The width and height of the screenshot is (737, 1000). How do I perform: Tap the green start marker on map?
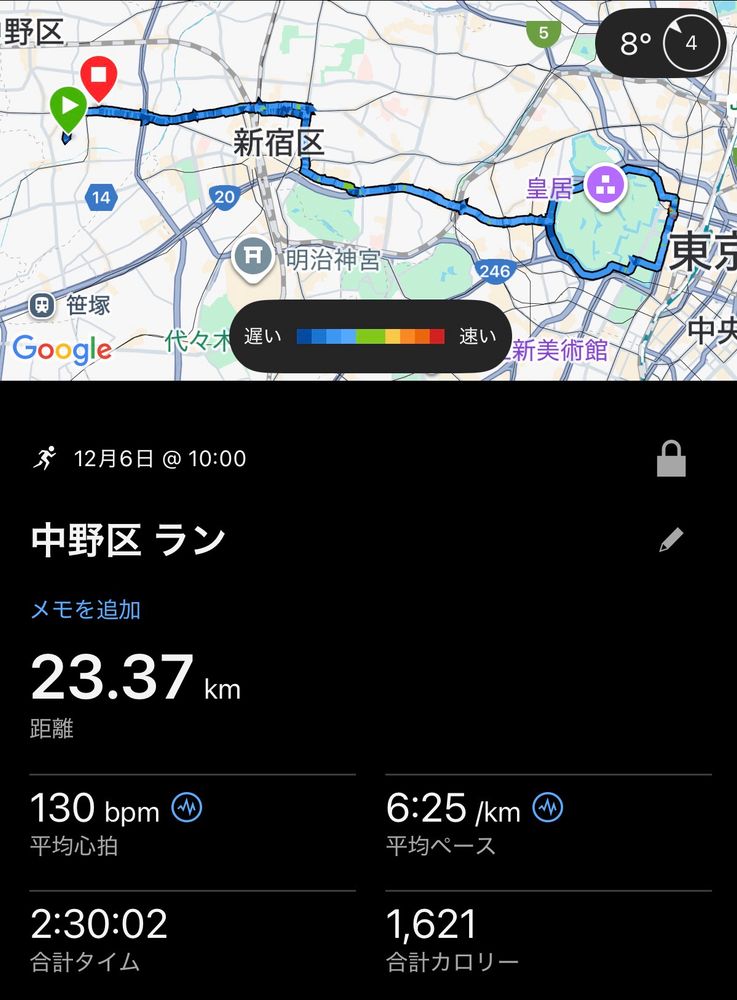68,106
